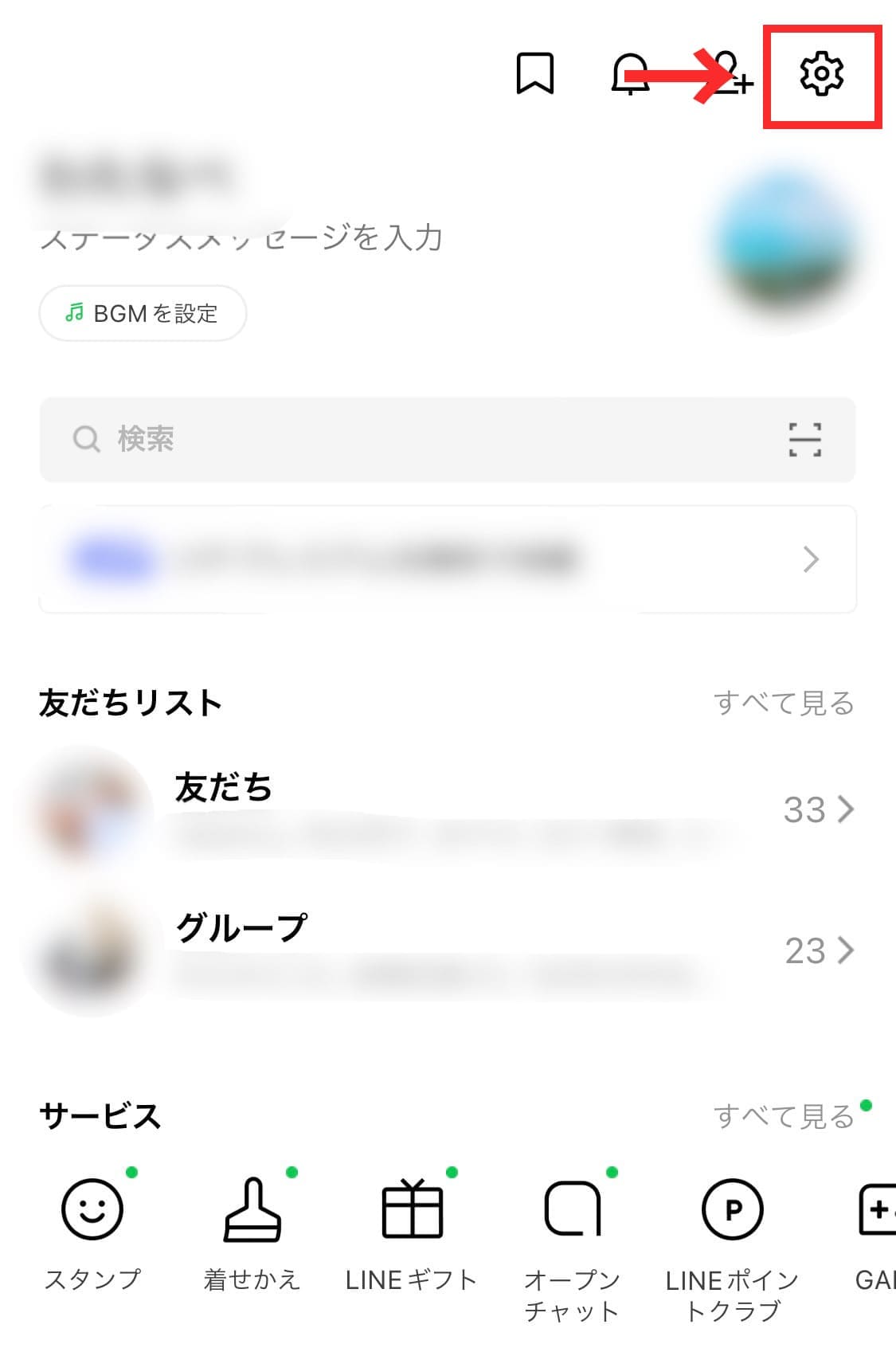
Task: Tap the BGMを設定 button
Action: 143,313
